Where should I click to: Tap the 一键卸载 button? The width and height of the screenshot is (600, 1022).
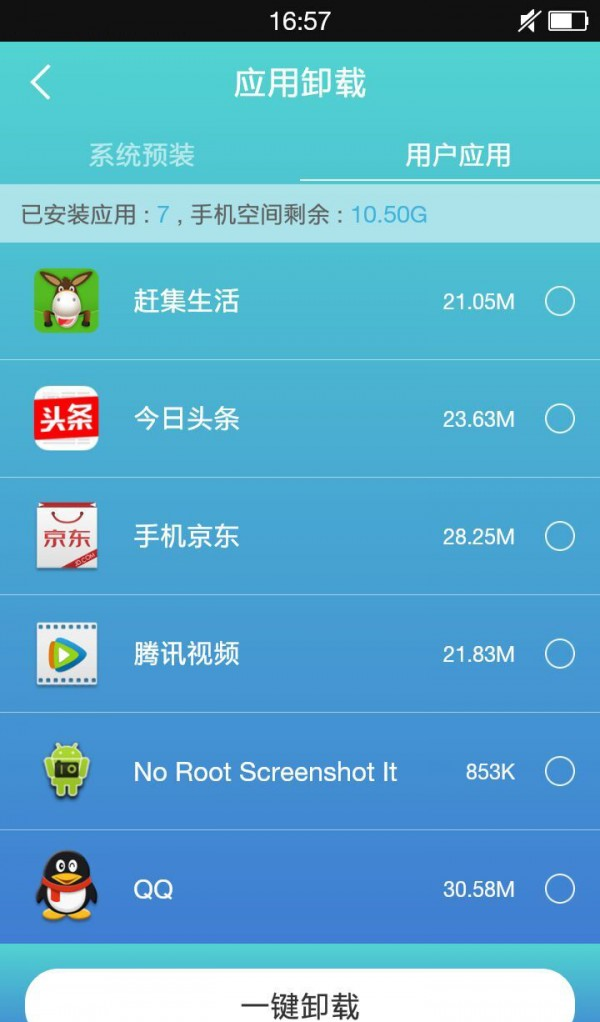tap(300, 1000)
